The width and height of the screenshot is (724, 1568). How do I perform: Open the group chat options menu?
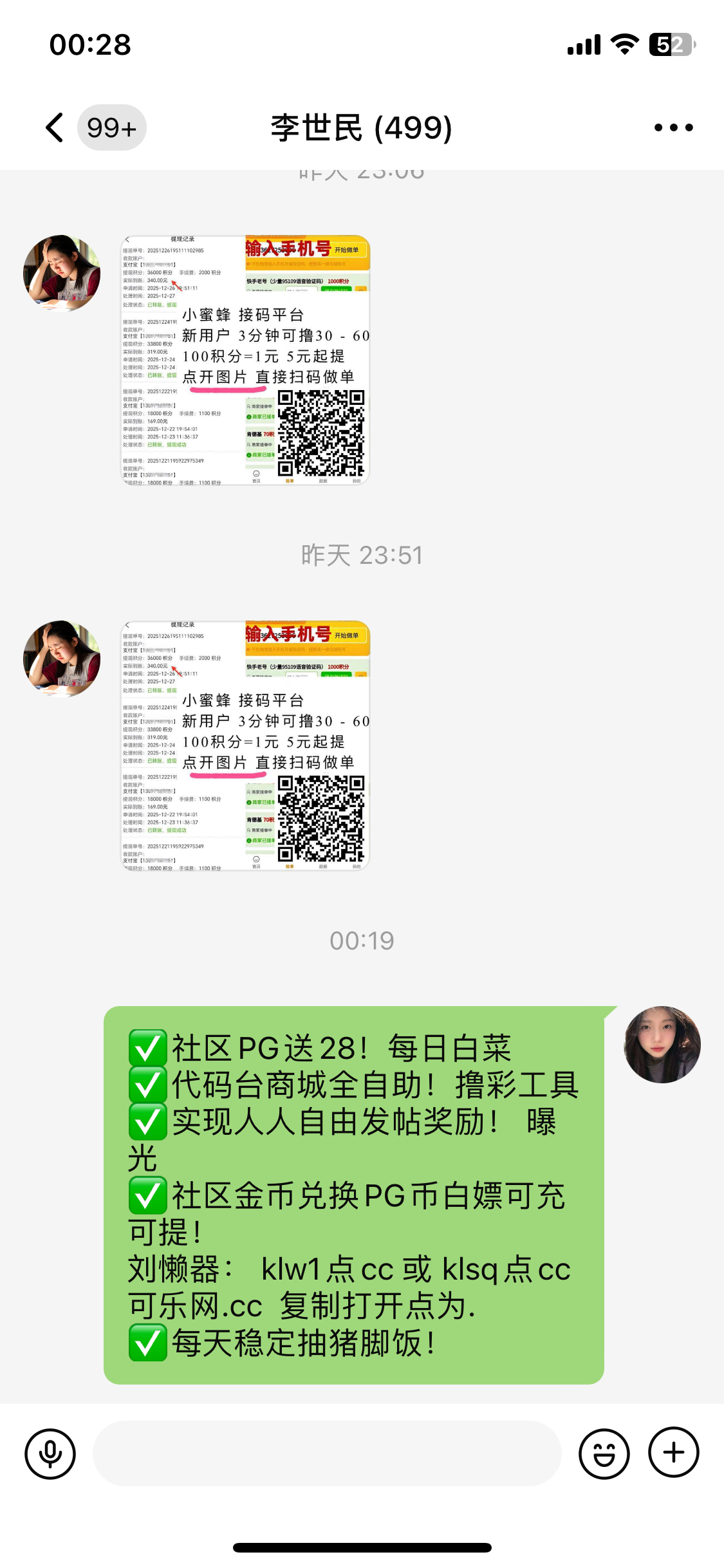[673, 127]
